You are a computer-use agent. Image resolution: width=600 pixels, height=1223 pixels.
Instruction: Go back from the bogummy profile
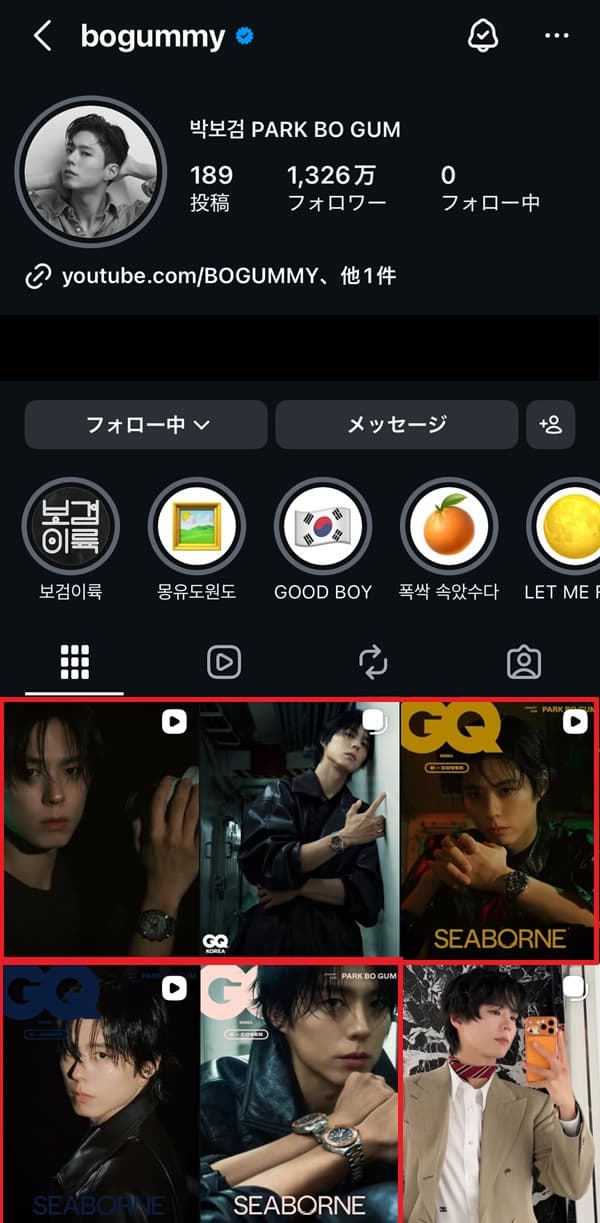(42, 37)
